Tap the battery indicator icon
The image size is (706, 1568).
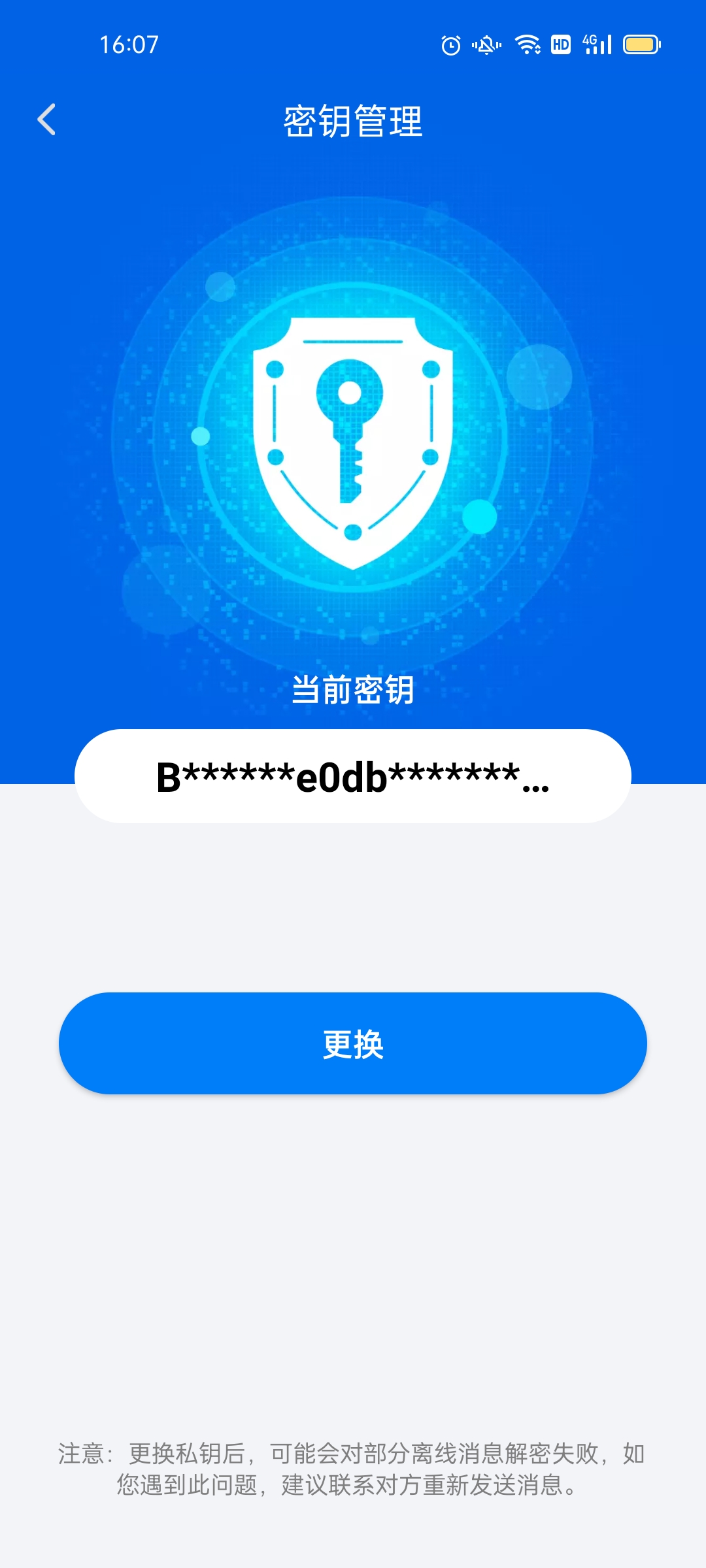642,43
